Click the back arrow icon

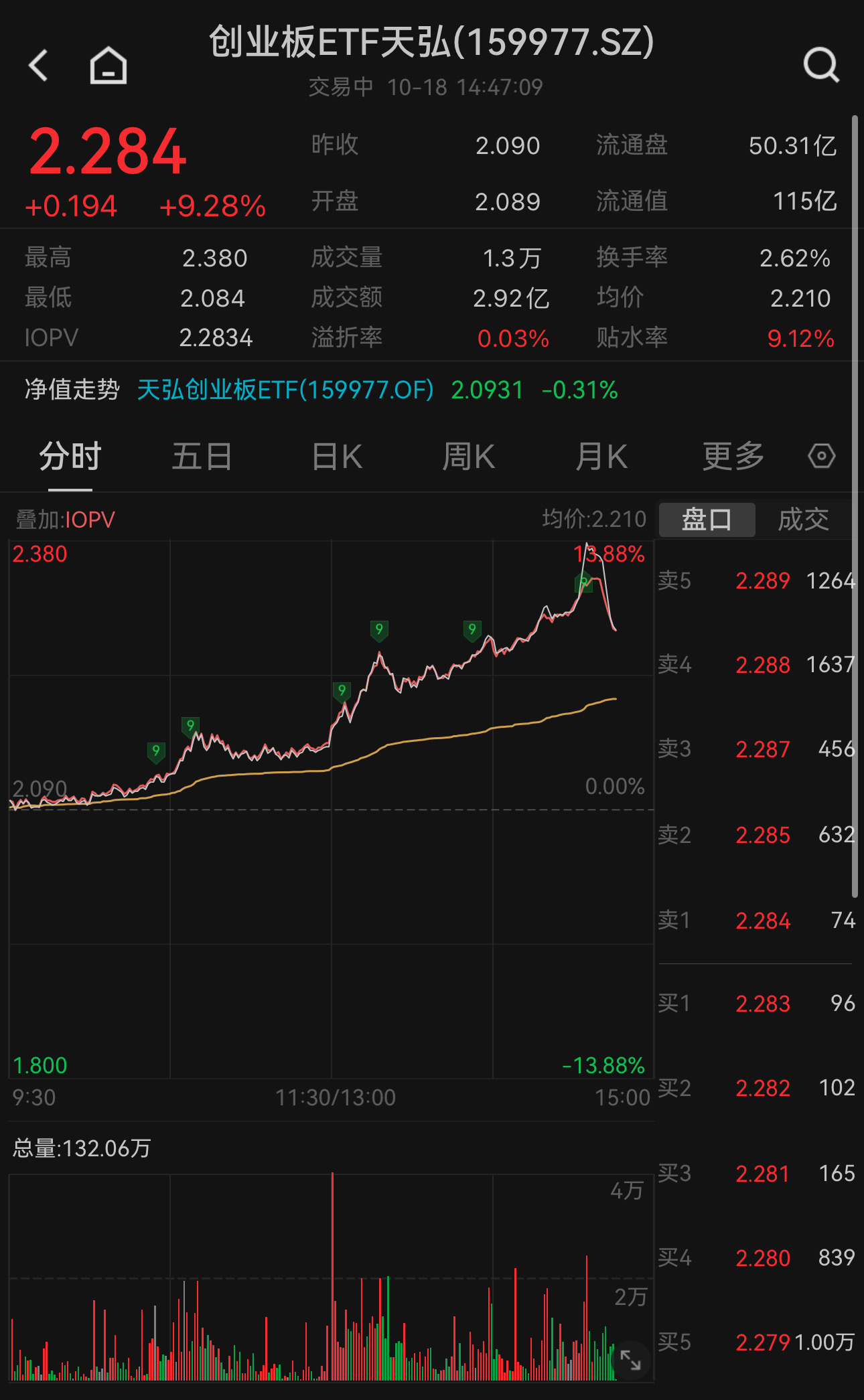click(38, 65)
